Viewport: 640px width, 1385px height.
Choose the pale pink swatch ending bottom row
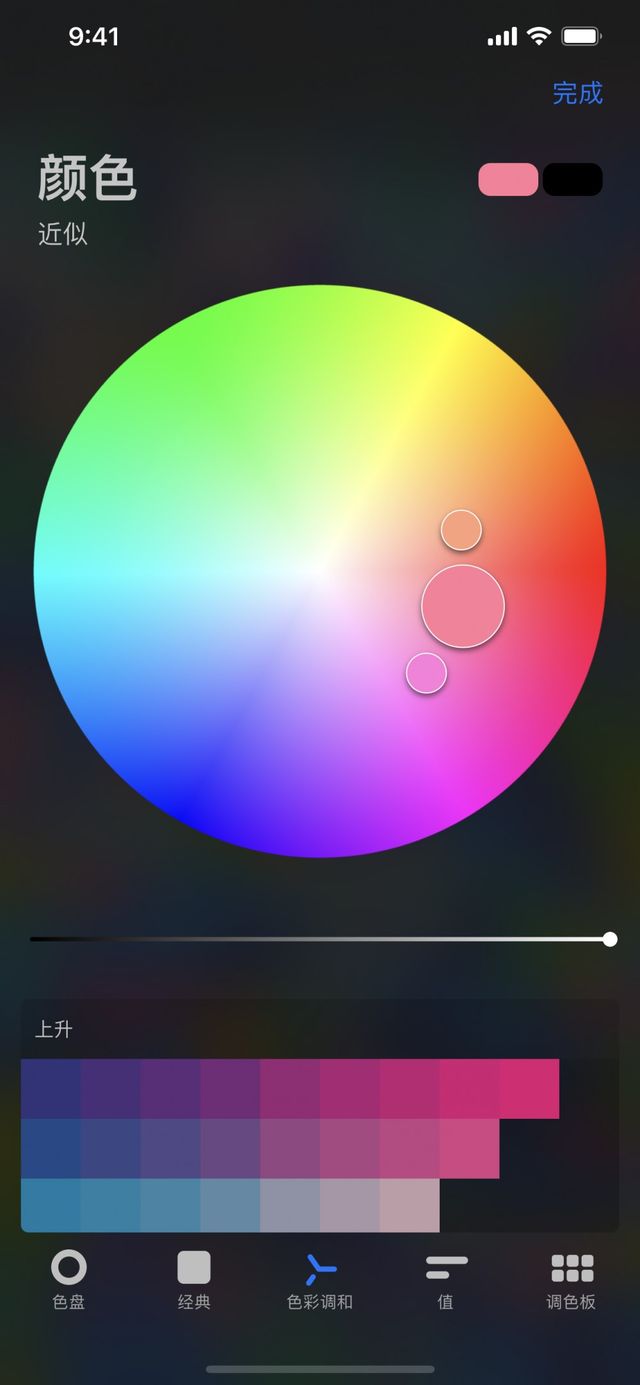pos(409,1205)
